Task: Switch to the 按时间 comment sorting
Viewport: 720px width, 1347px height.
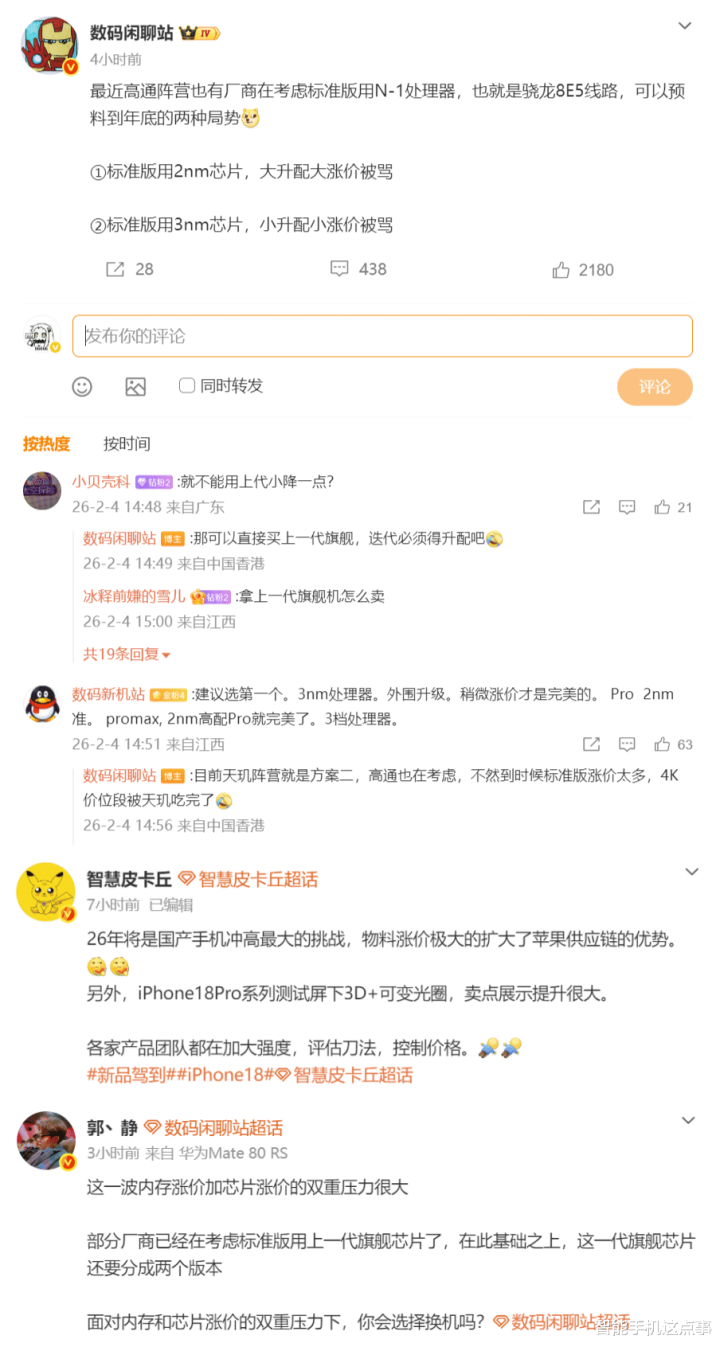Action: (127, 443)
